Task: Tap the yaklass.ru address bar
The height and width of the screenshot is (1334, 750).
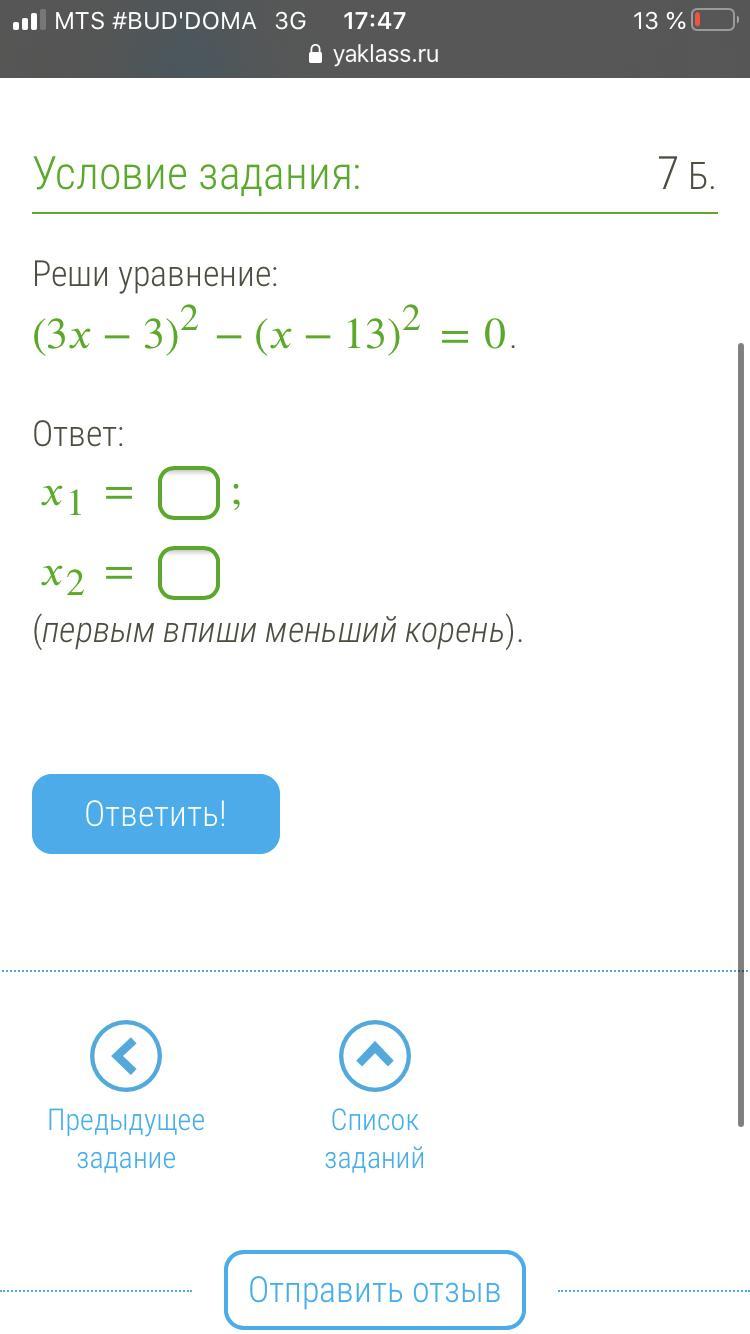Action: 374,54
